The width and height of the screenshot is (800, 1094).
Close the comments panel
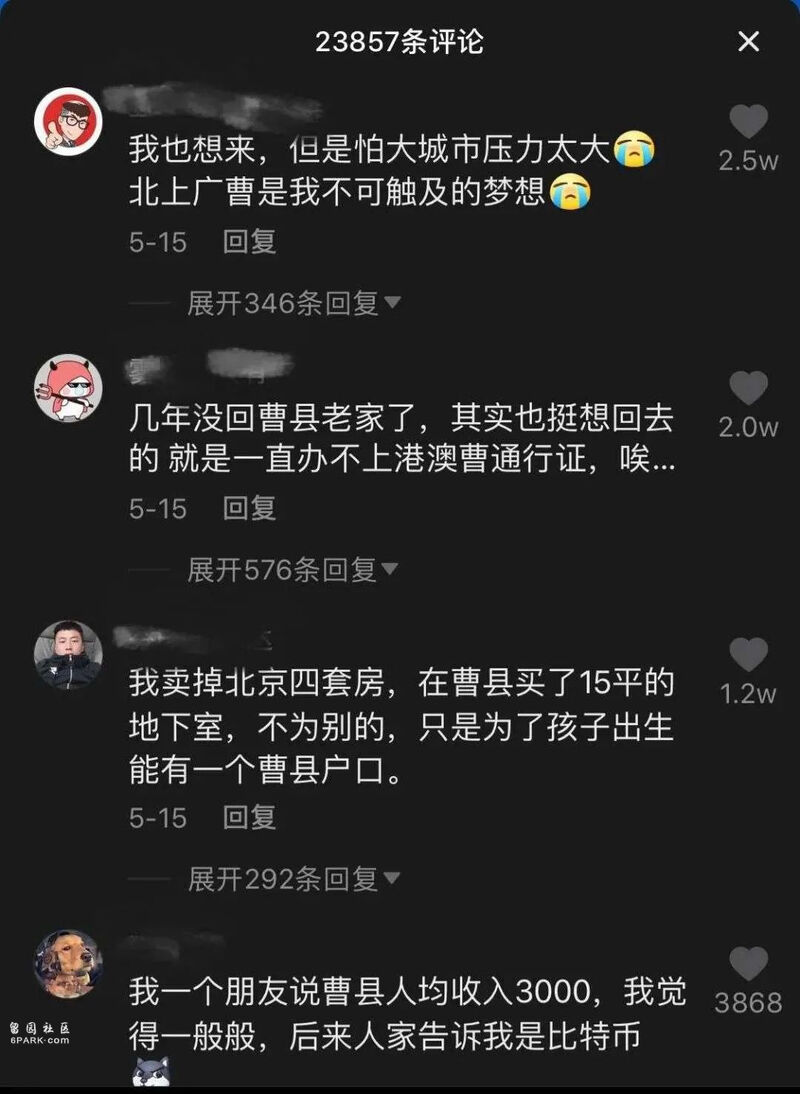tap(748, 42)
